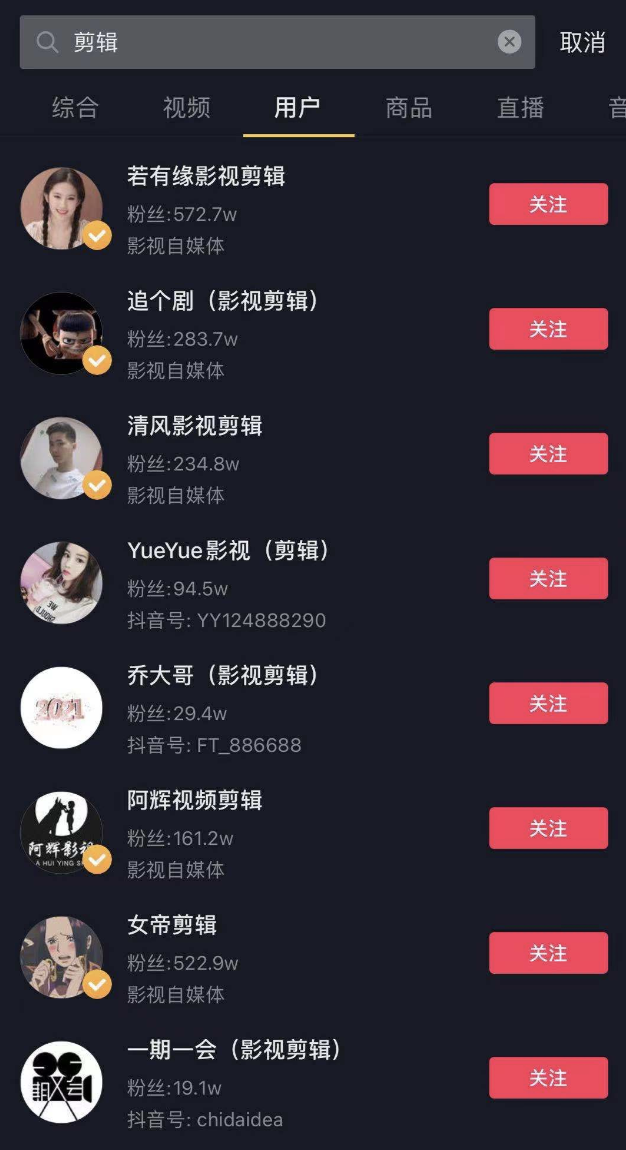View 清风影视剪辑's profile
The image size is (626, 1150).
(x=195, y=426)
